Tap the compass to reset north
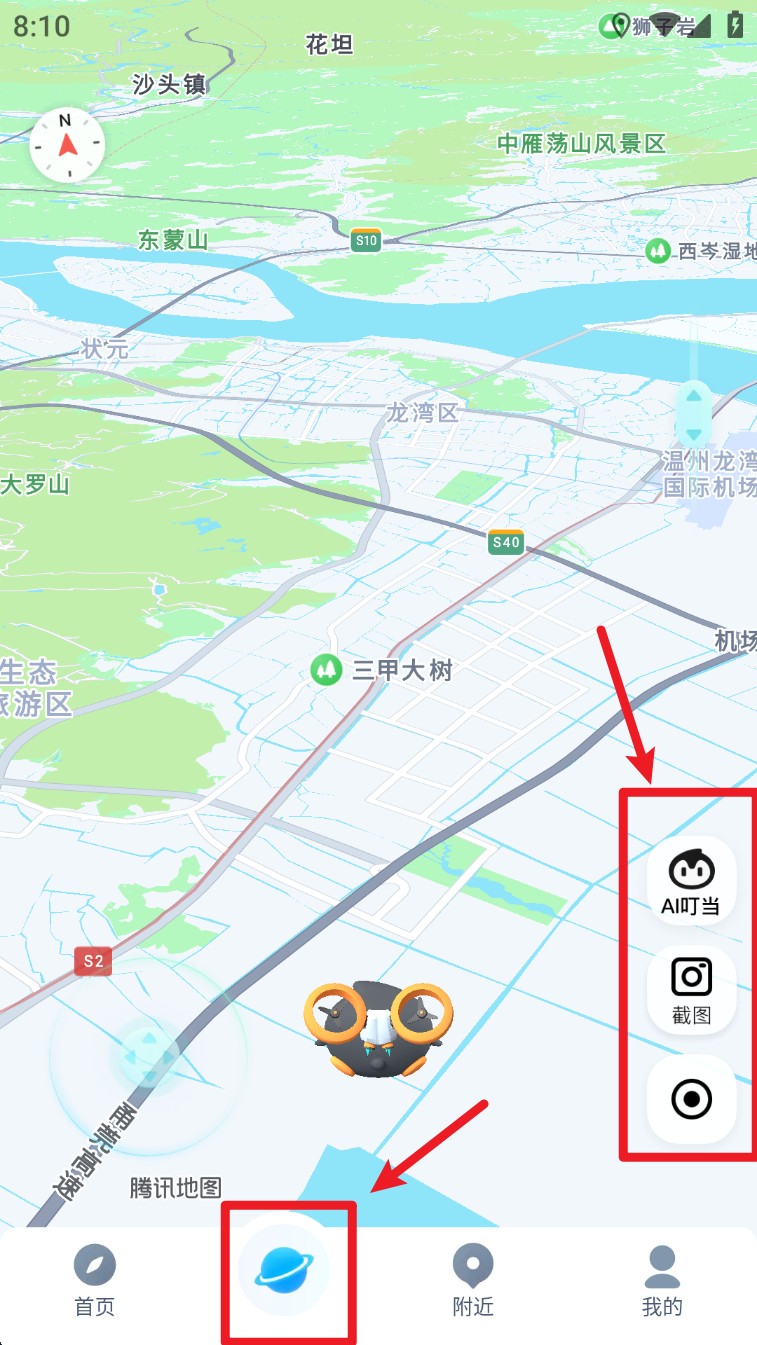Viewport: 757px width, 1345px height. (67, 147)
